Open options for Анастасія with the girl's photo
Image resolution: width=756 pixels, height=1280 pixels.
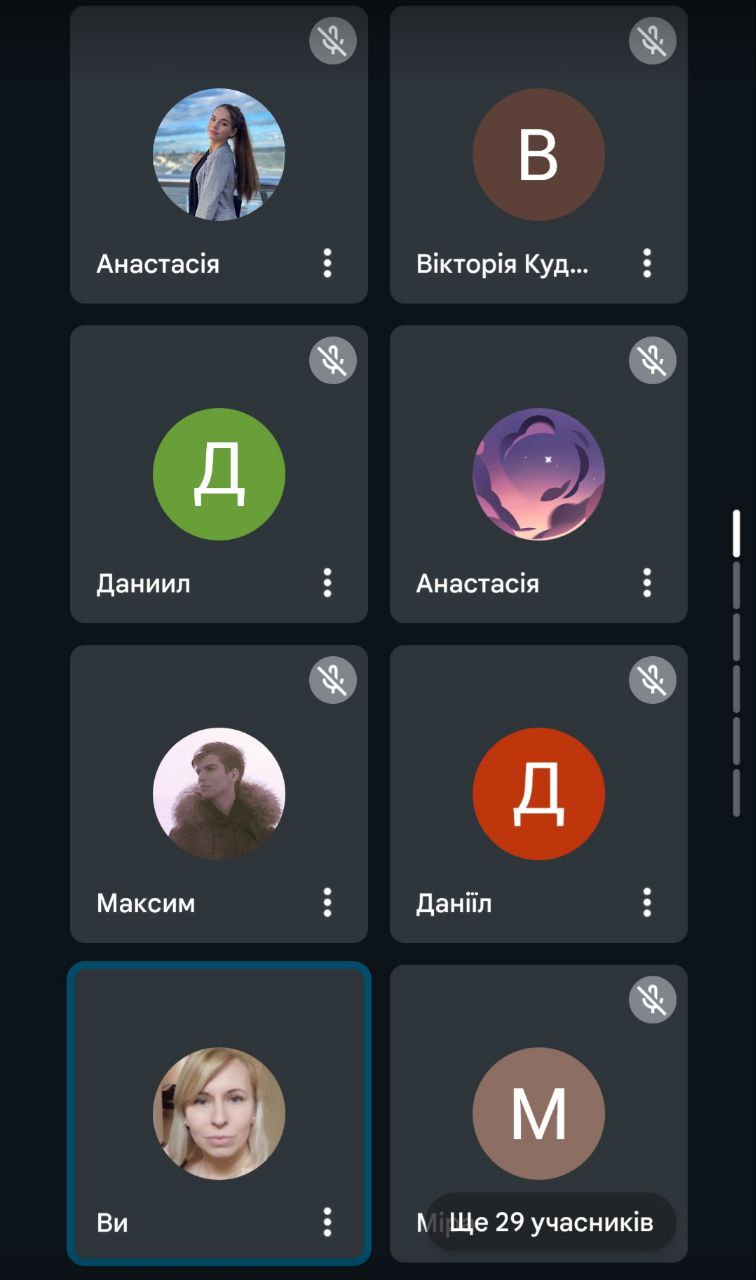[327, 263]
